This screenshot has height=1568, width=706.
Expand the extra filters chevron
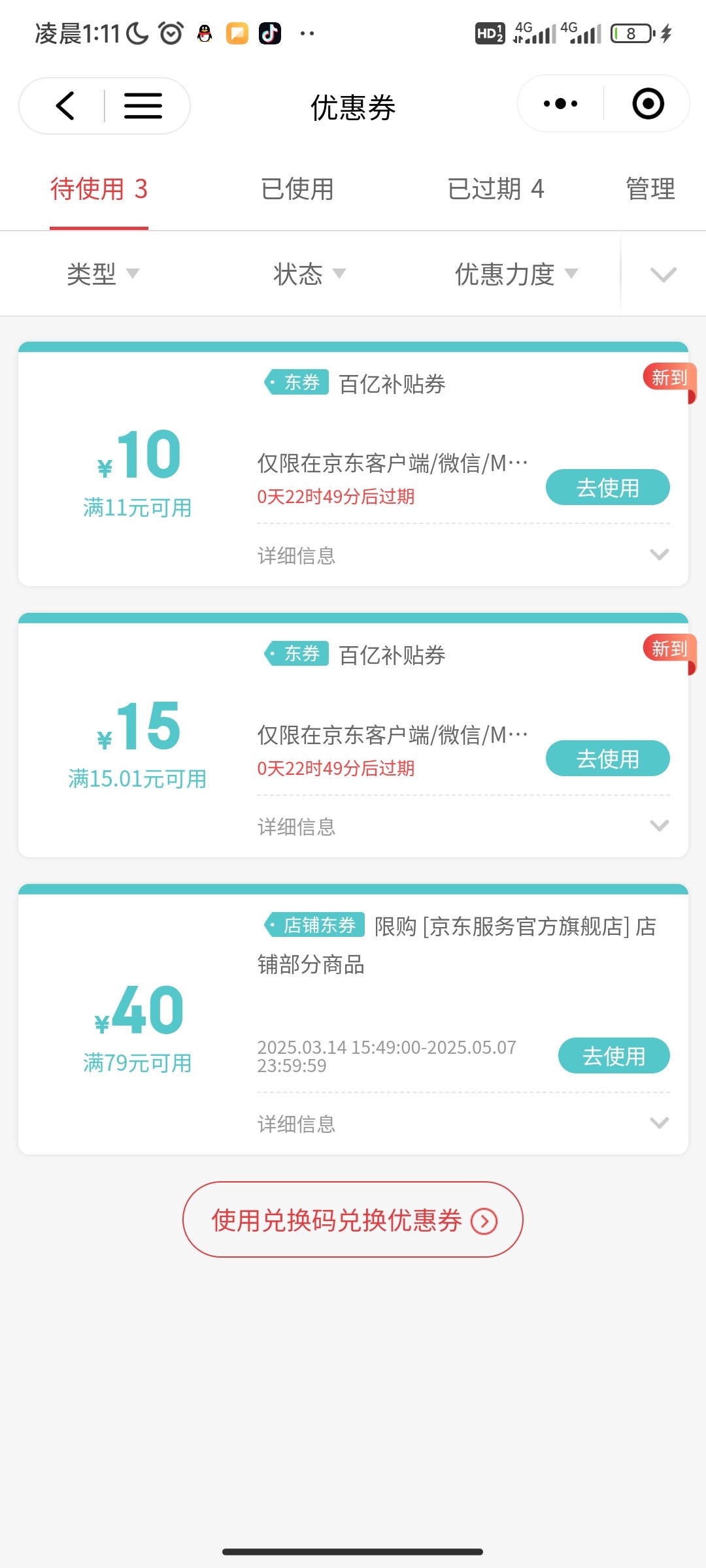click(x=664, y=274)
